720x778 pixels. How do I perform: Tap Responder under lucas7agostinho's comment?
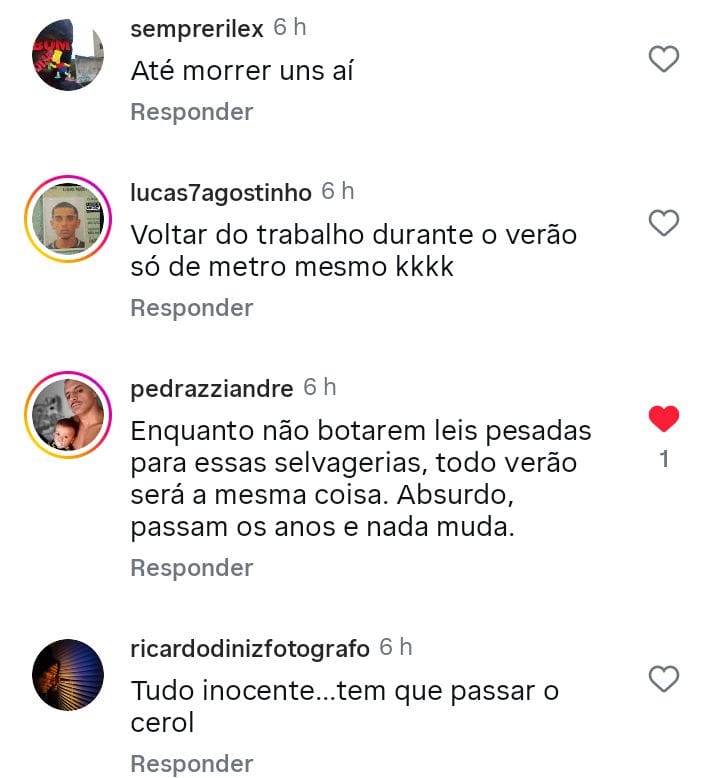pos(191,308)
